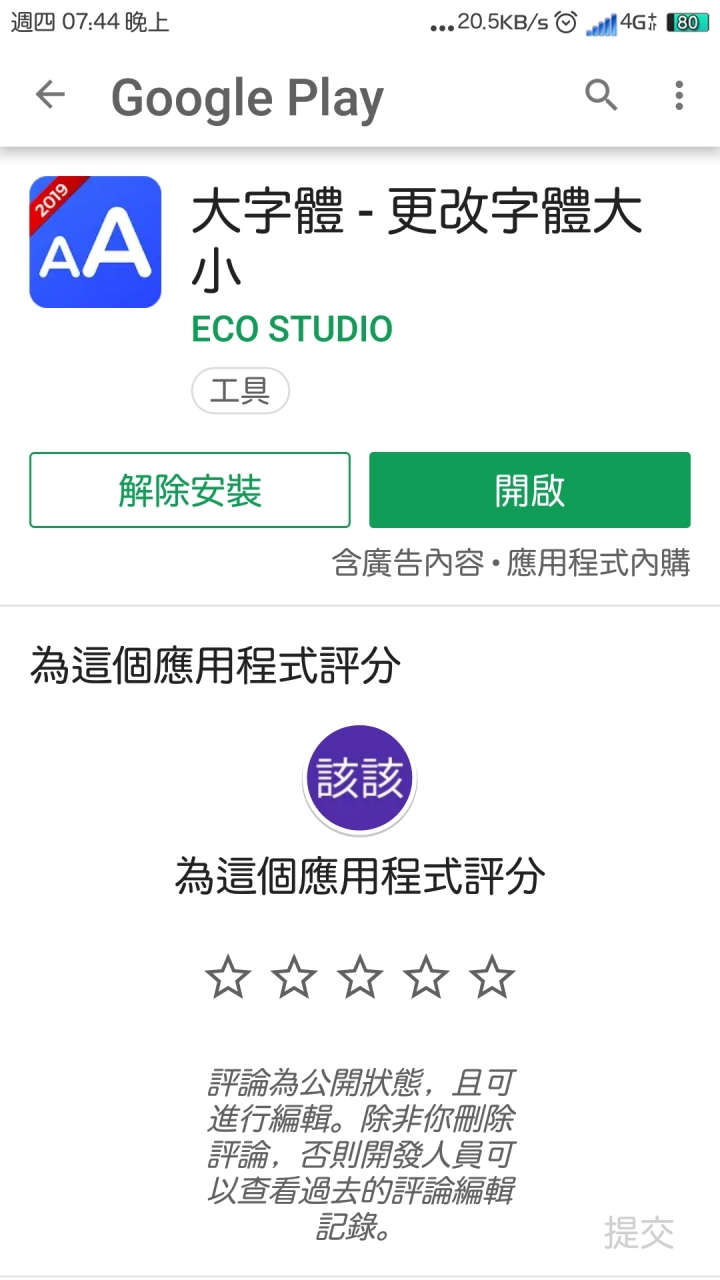This screenshot has width=720, height=1280.
Task: Open the search magnifier
Action: [601, 95]
